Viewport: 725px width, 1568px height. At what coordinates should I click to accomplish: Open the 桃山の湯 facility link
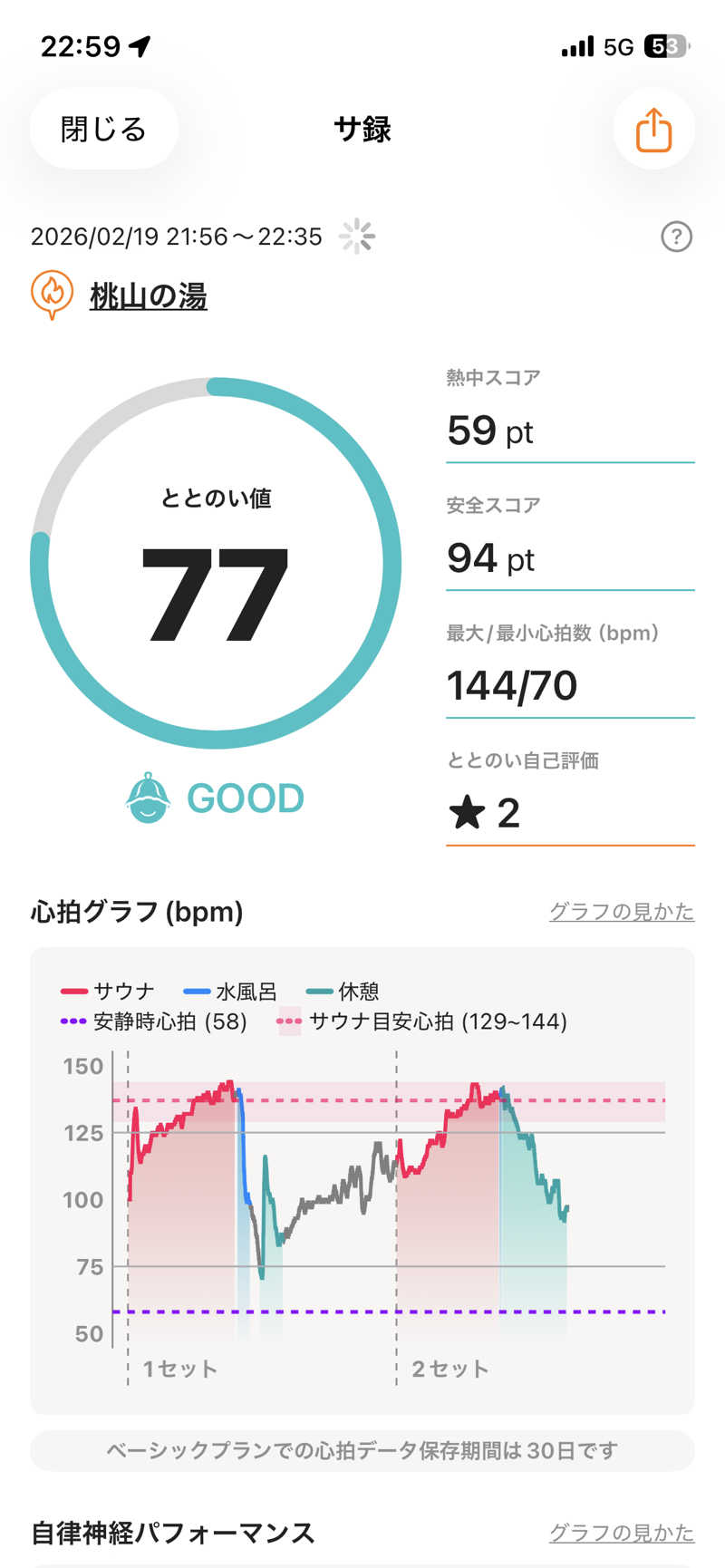(148, 296)
